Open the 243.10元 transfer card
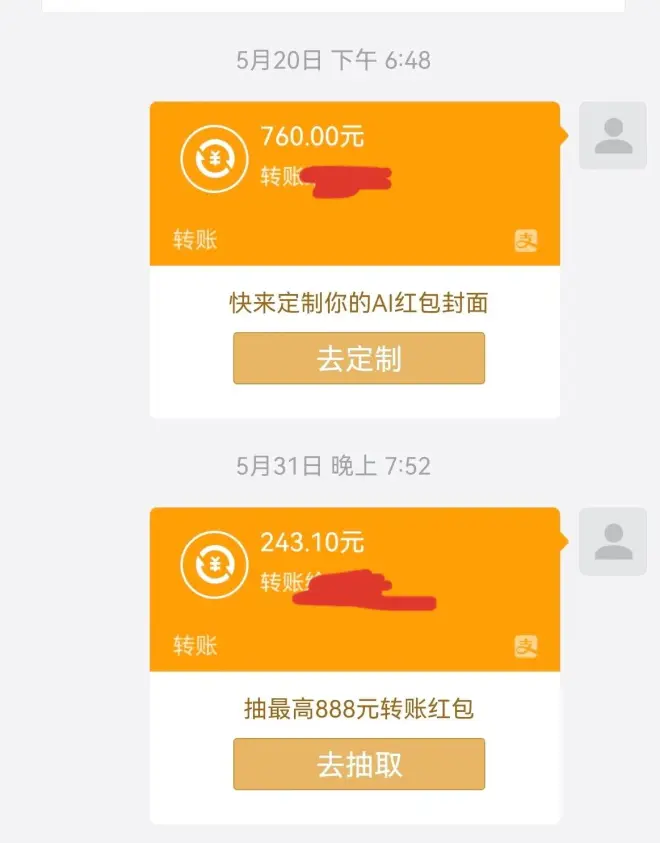Viewport: 660px width, 843px height. point(354,589)
